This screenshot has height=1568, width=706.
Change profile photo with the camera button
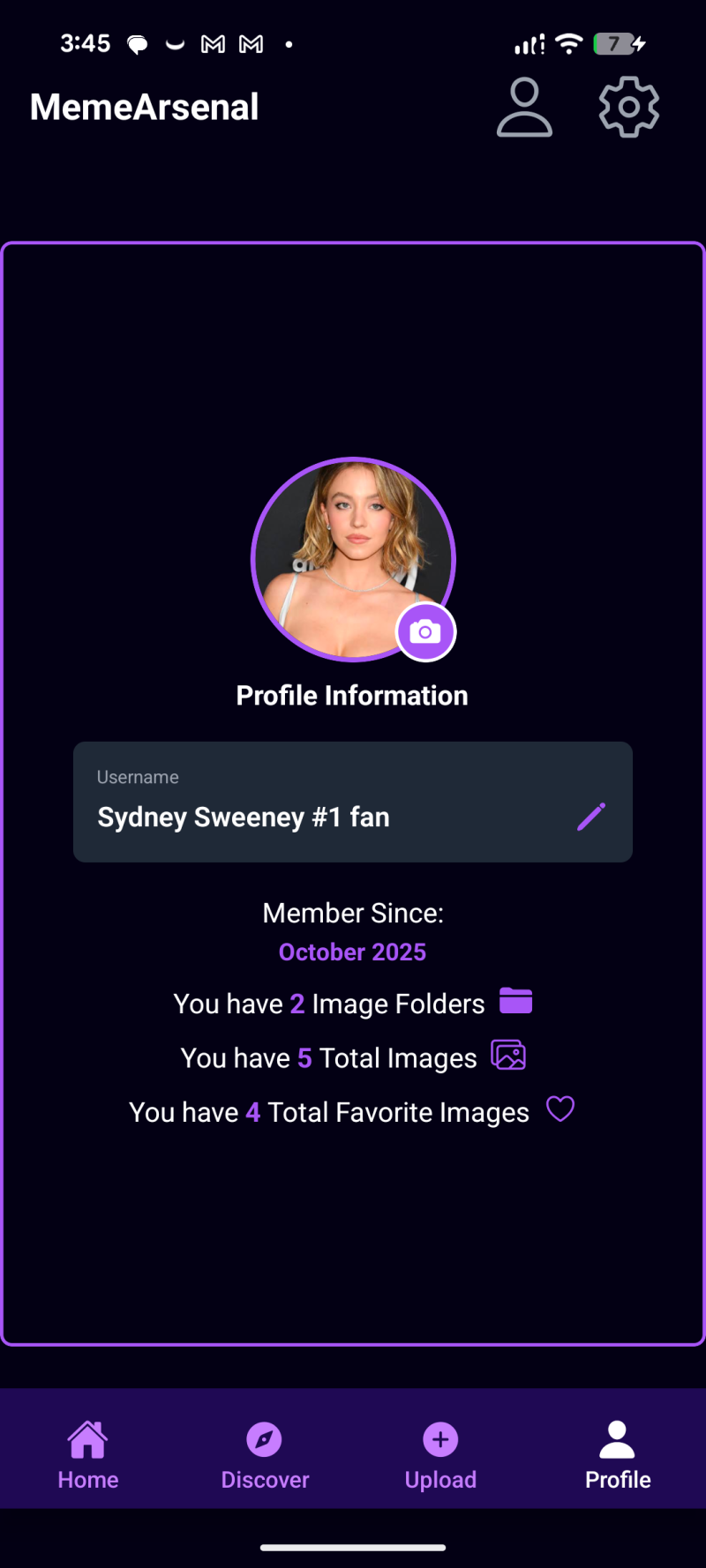(x=425, y=631)
